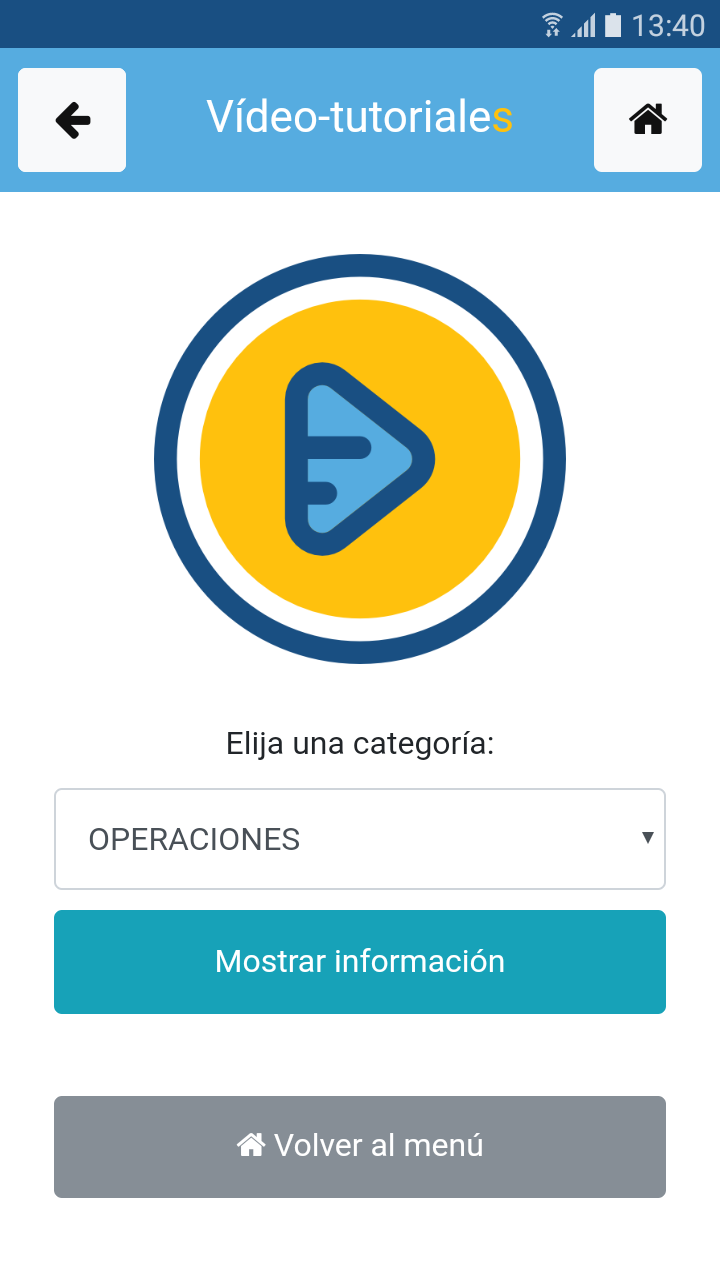Image resolution: width=720 pixels, height=1280 pixels.
Task: Tap Mostrar información button
Action: [360, 962]
